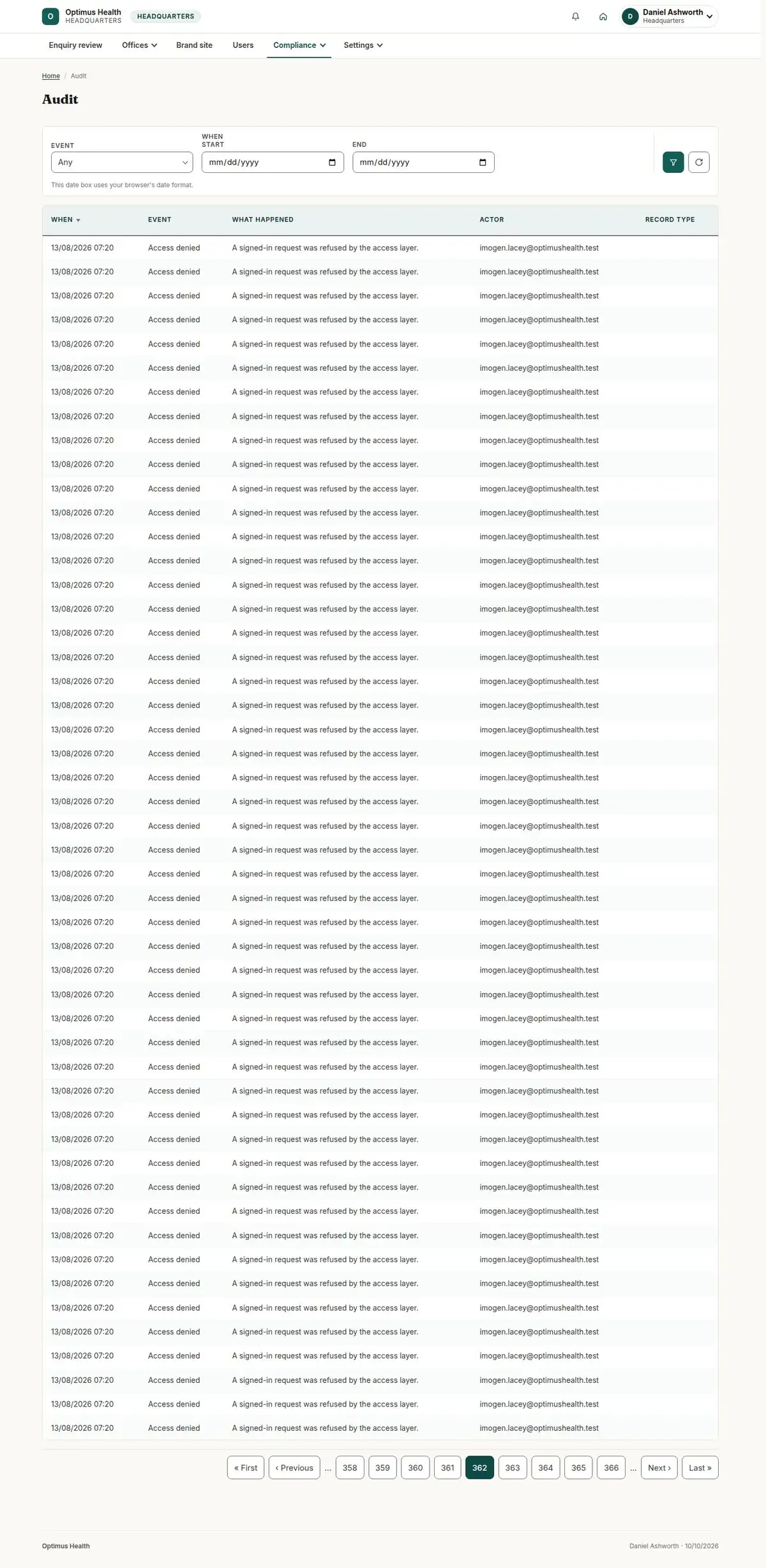Jump to the Last page

tap(700, 1467)
